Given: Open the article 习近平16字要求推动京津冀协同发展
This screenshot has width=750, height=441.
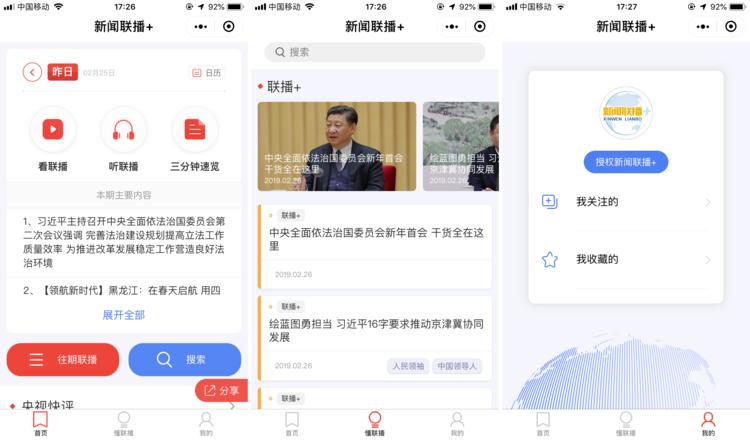Looking at the screenshot, I should click(376, 331).
